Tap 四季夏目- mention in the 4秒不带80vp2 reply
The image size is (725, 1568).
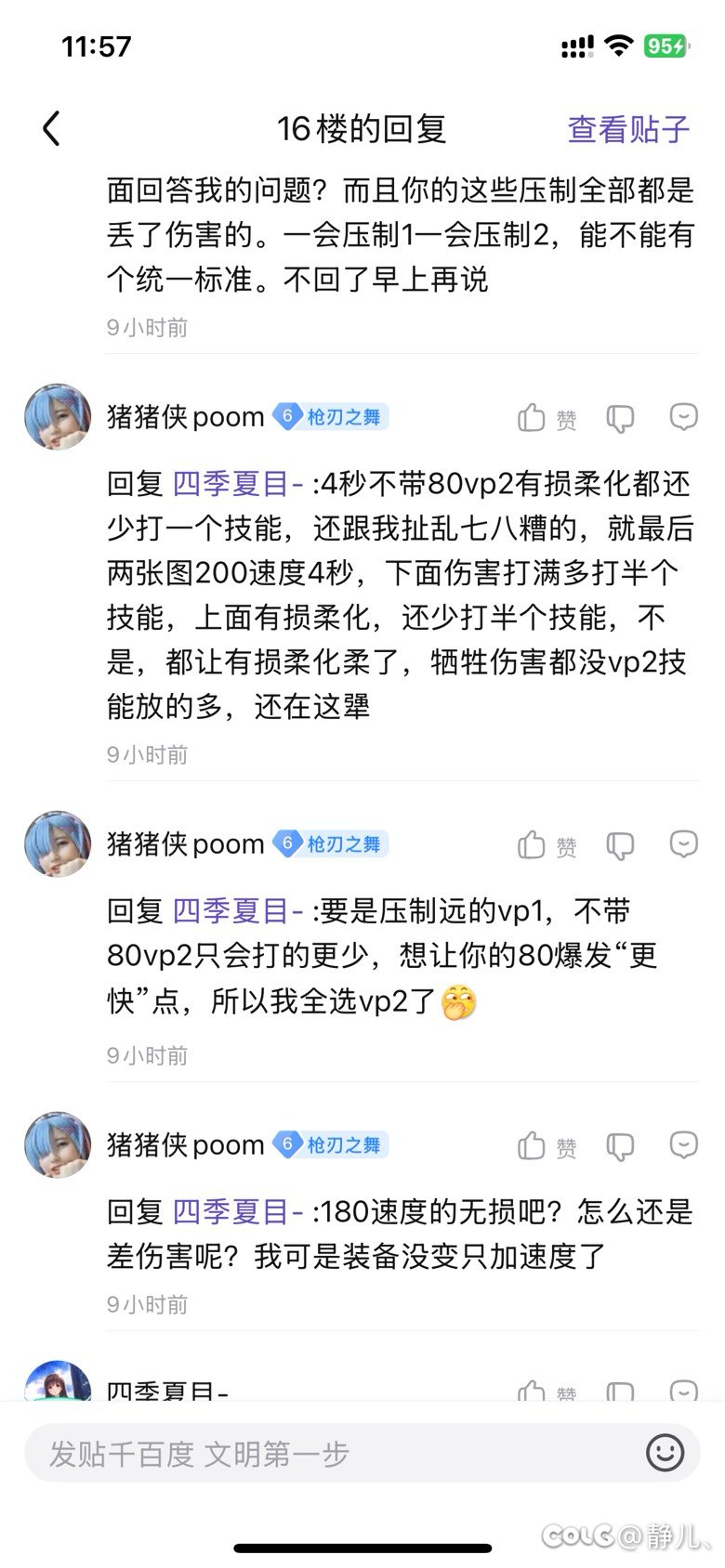[x=238, y=484]
